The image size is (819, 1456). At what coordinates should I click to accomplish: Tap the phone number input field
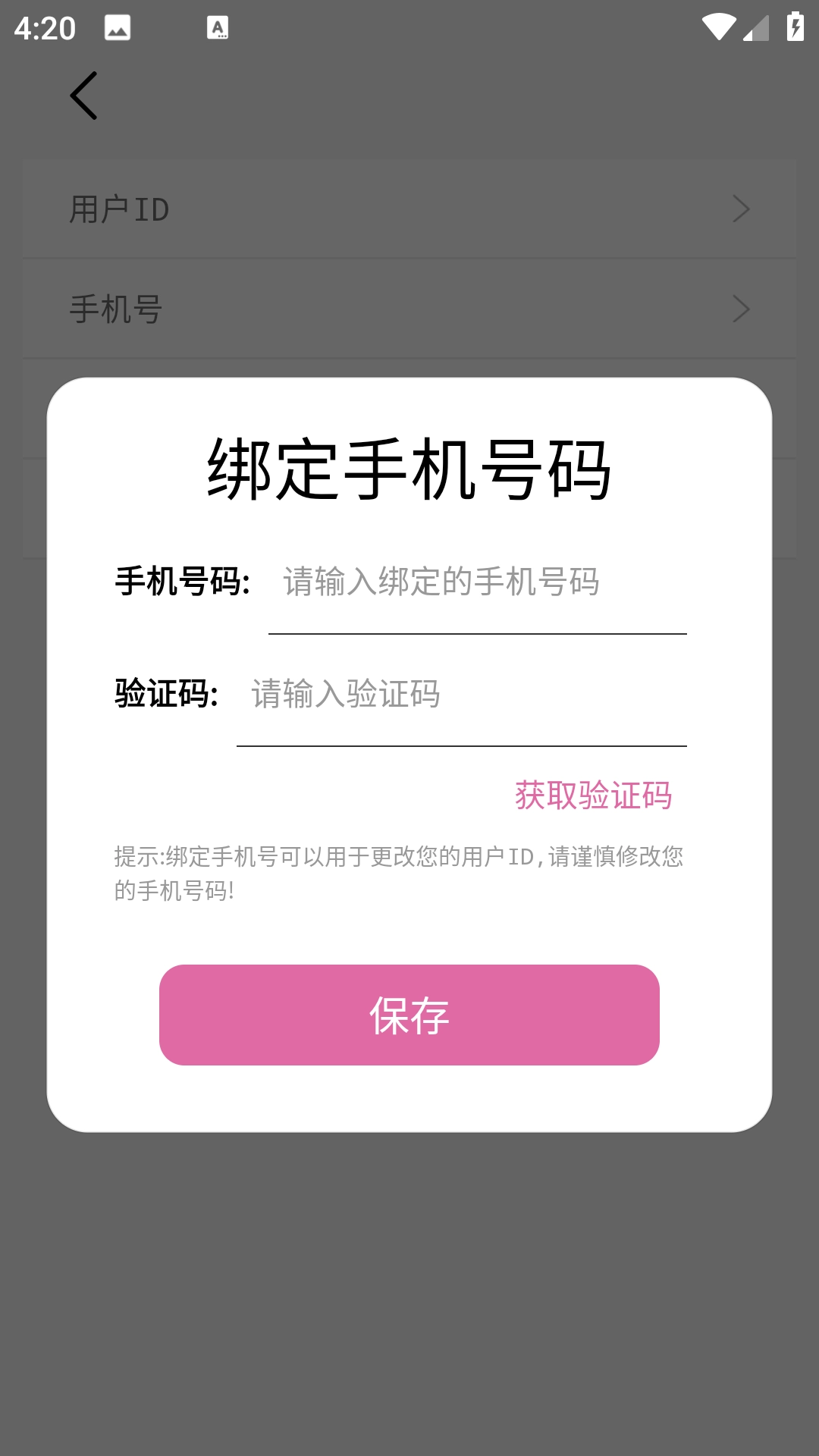476,582
